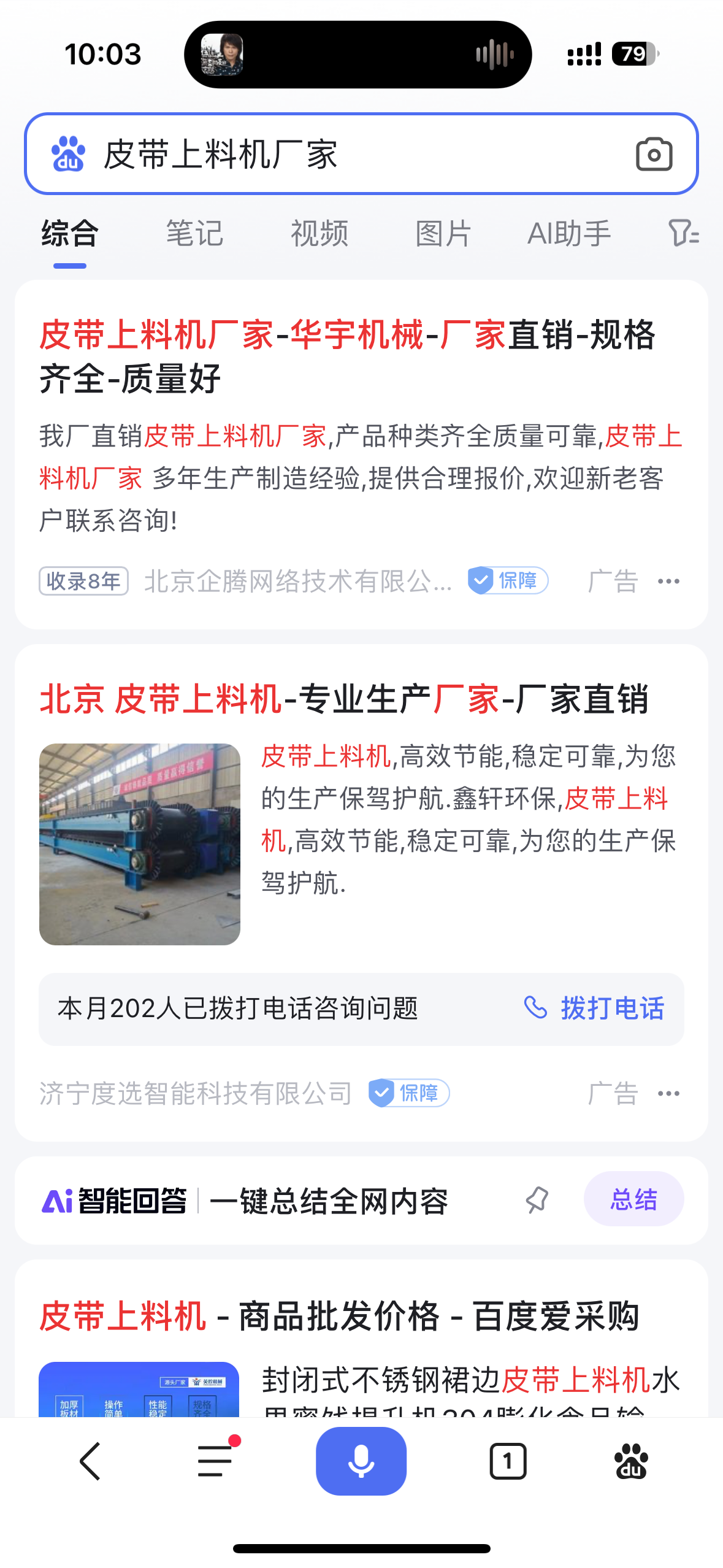Go back with the bottom arrow

pyautogui.click(x=90, y=1461)
